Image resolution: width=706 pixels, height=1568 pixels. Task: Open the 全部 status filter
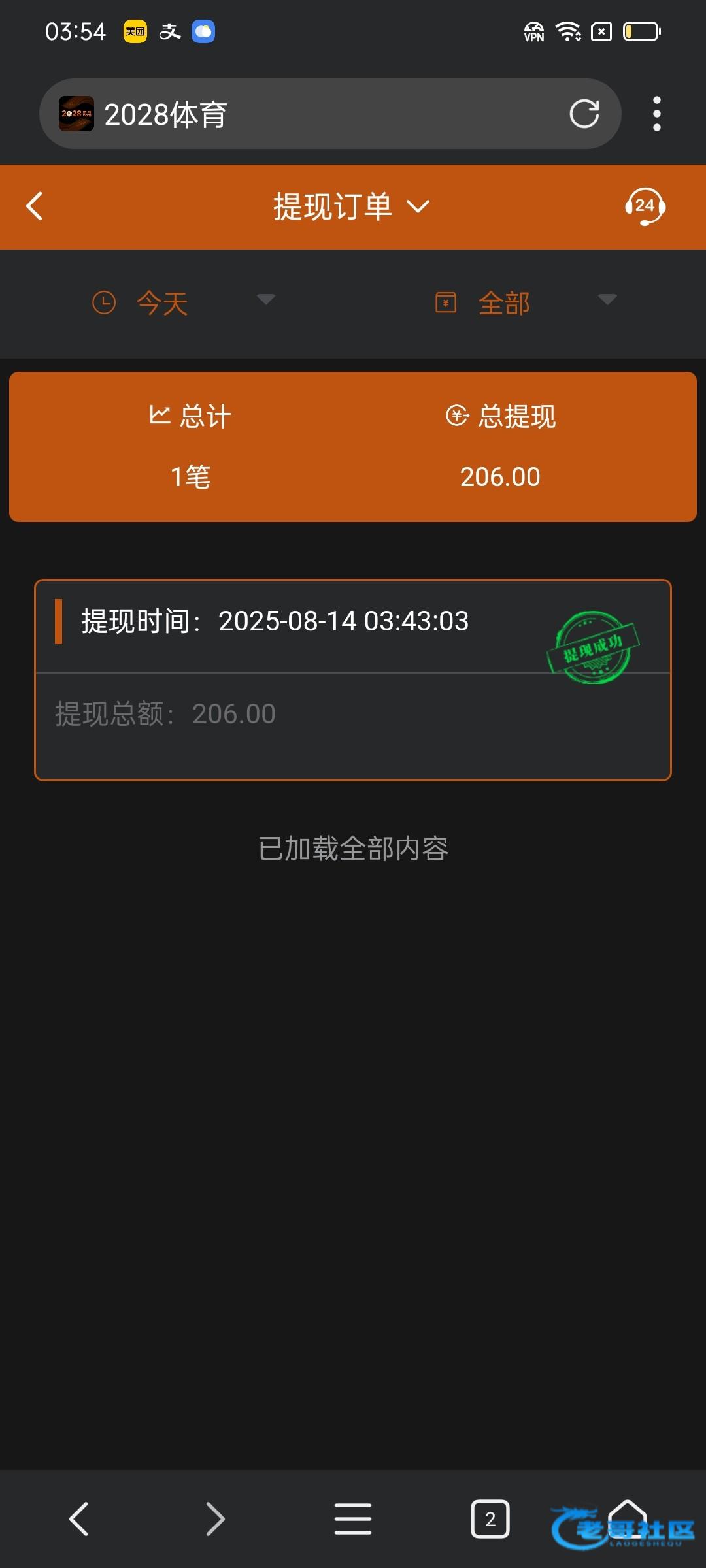coord(526,303)
